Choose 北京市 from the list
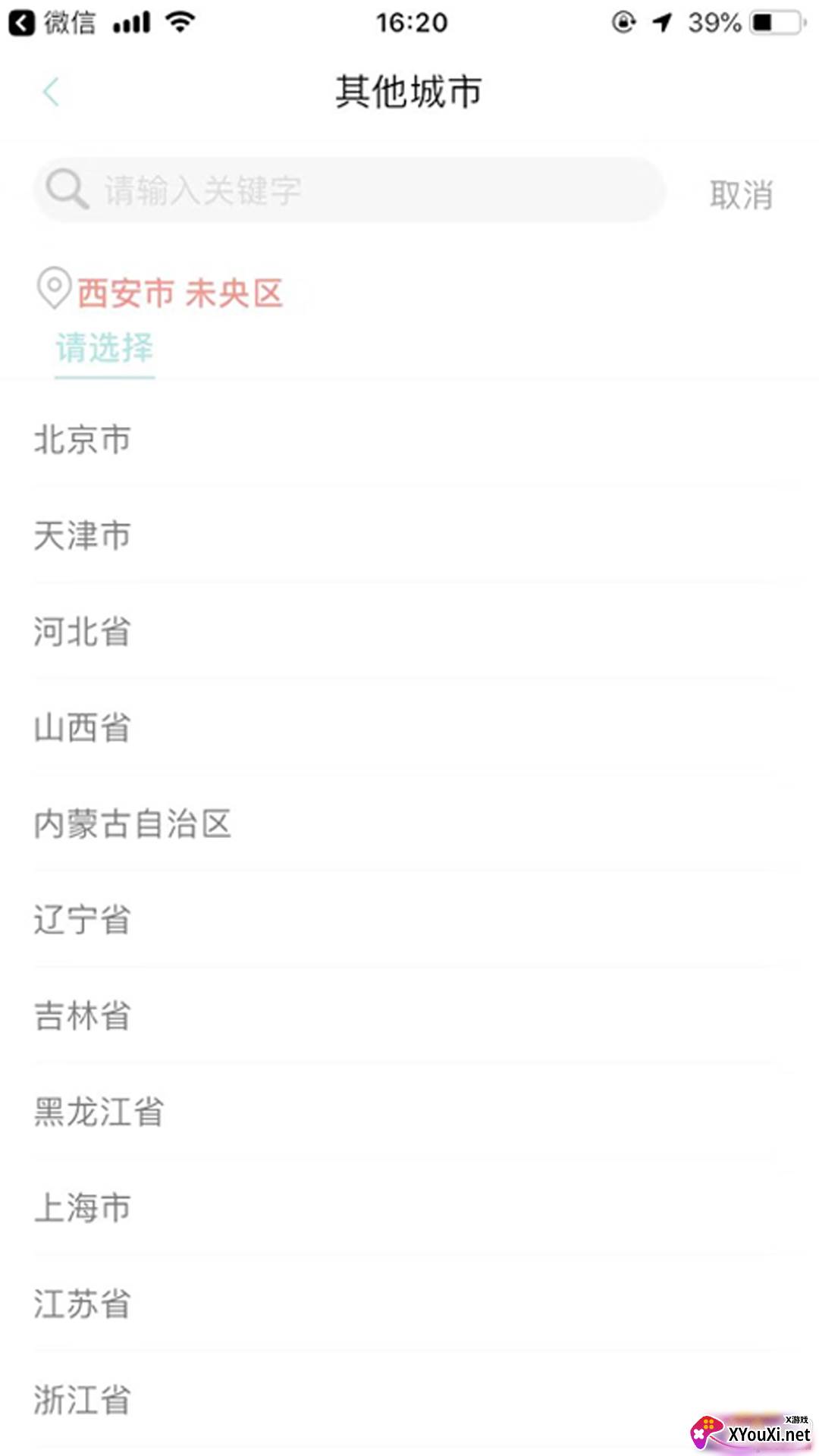819x1456 pixels. [409, 440]
